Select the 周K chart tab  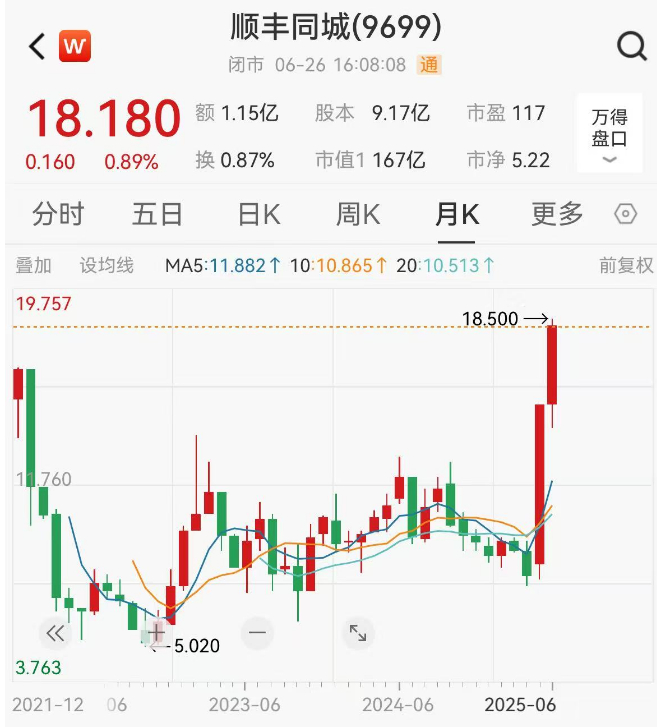358,214
